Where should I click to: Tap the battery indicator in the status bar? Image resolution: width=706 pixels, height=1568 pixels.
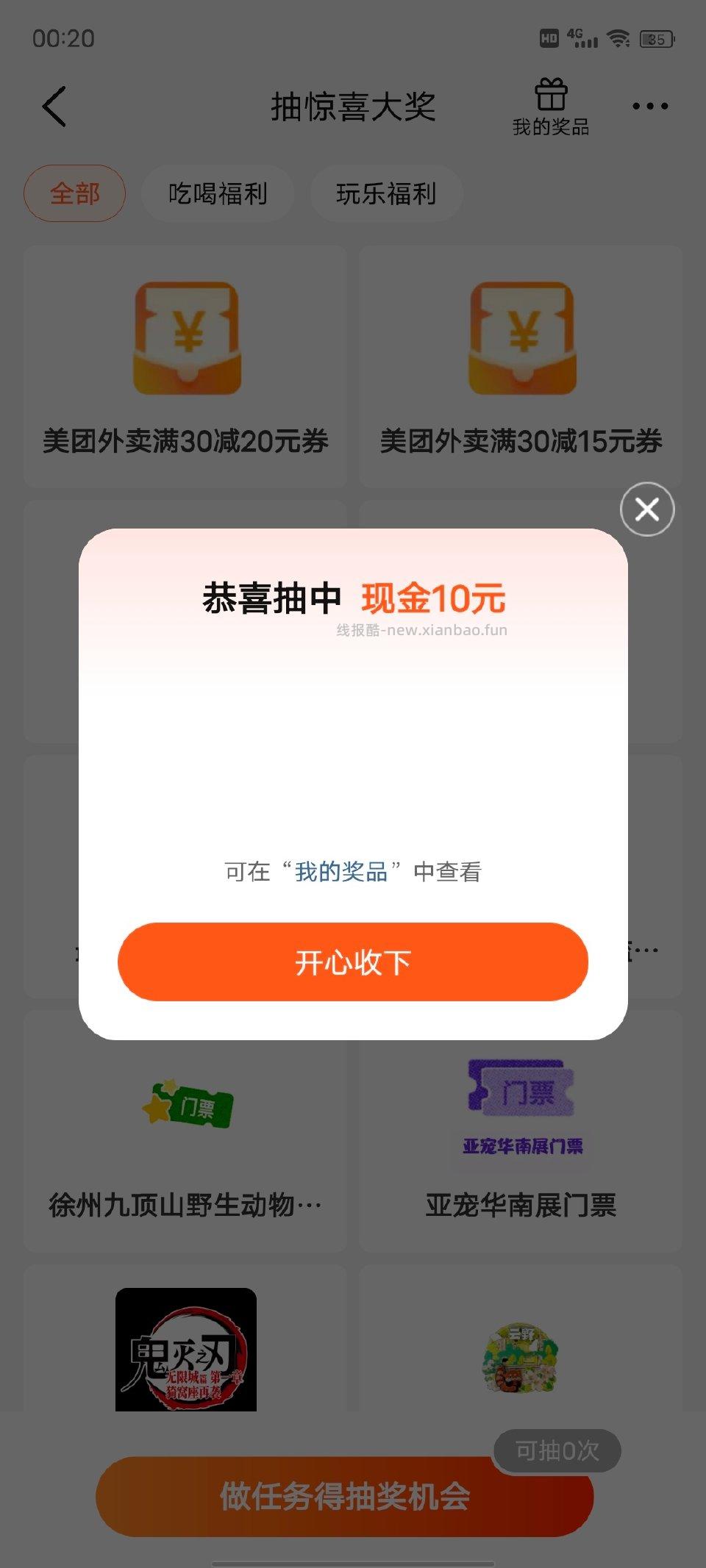pyautogui.click(x=654, y=40)
